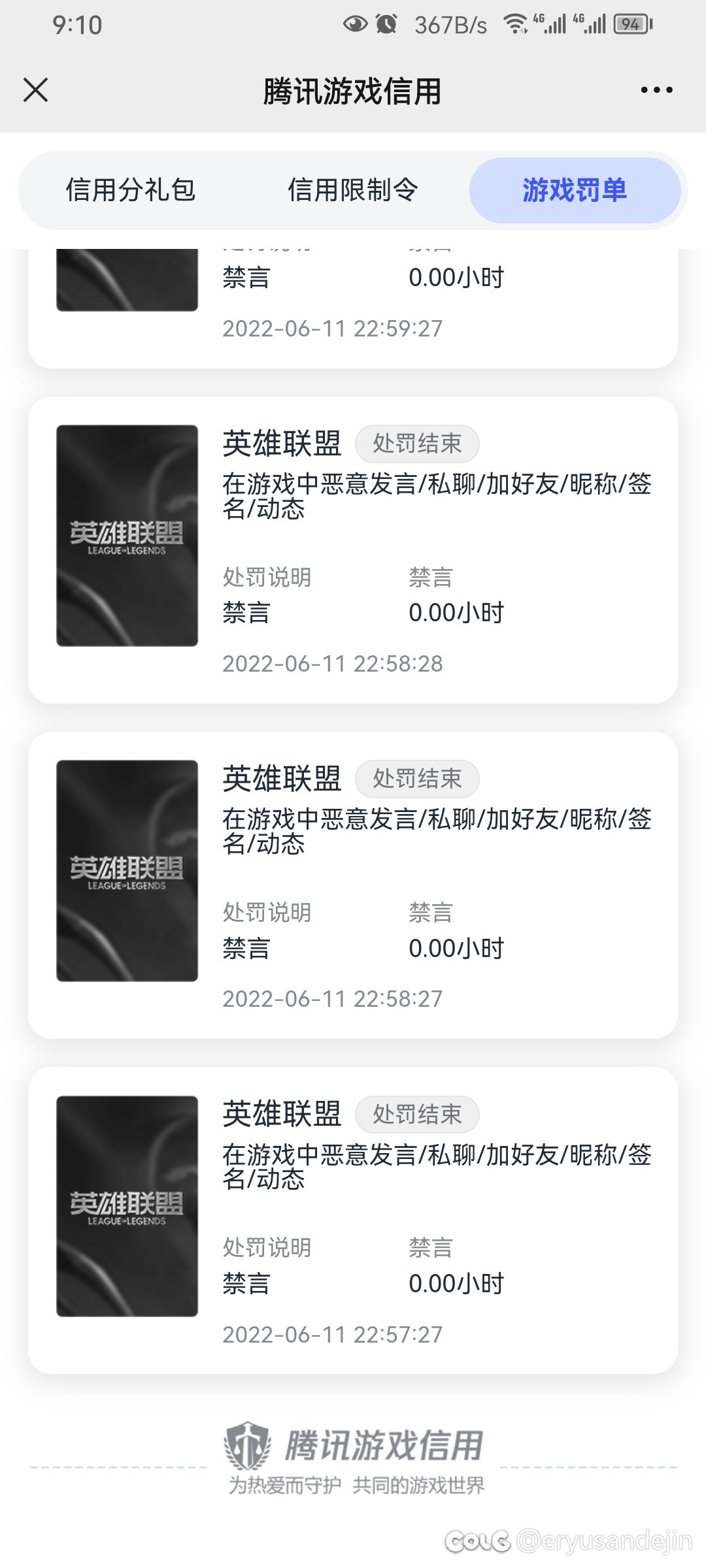This screenshot has width=706, height=1568.
Task: Close the 腾讯游戏信用 page
Action: 36,90
